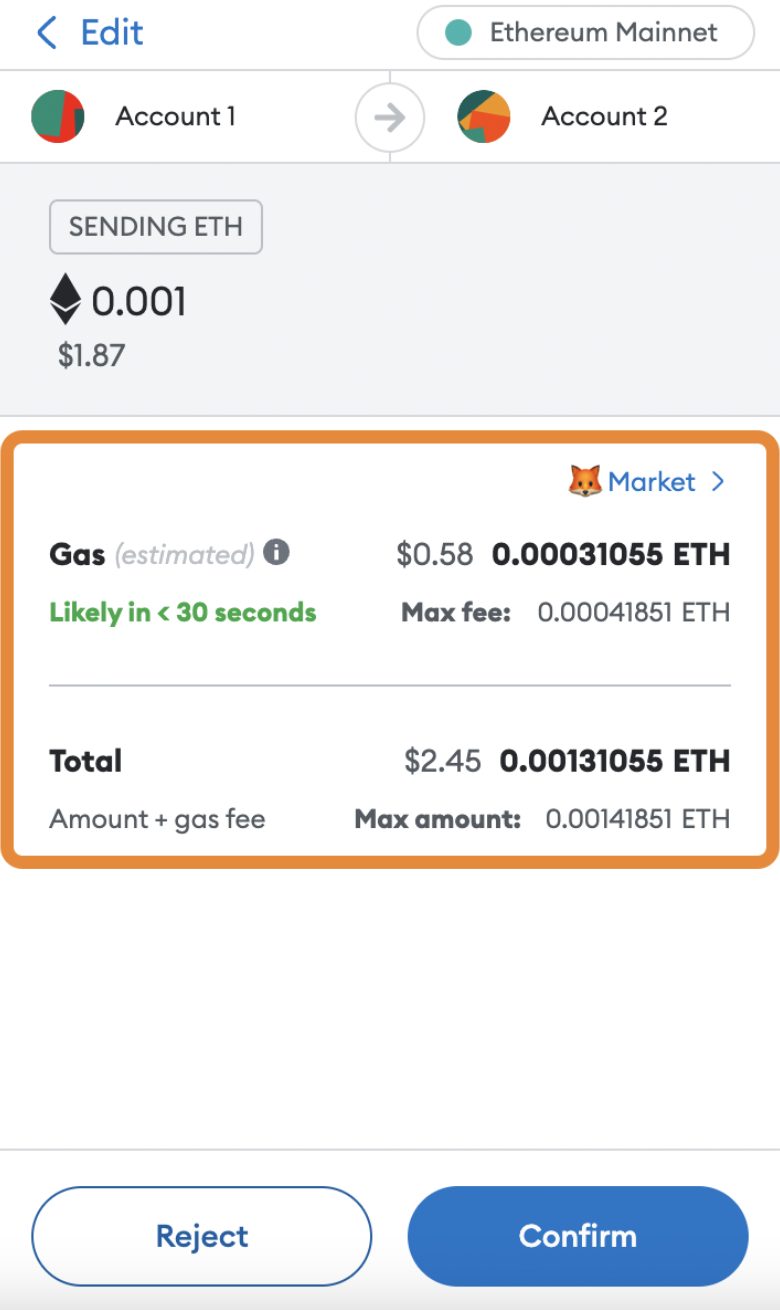Expand the Market gas options chevron
The image size is (780, 1310).
click(718, 482)
